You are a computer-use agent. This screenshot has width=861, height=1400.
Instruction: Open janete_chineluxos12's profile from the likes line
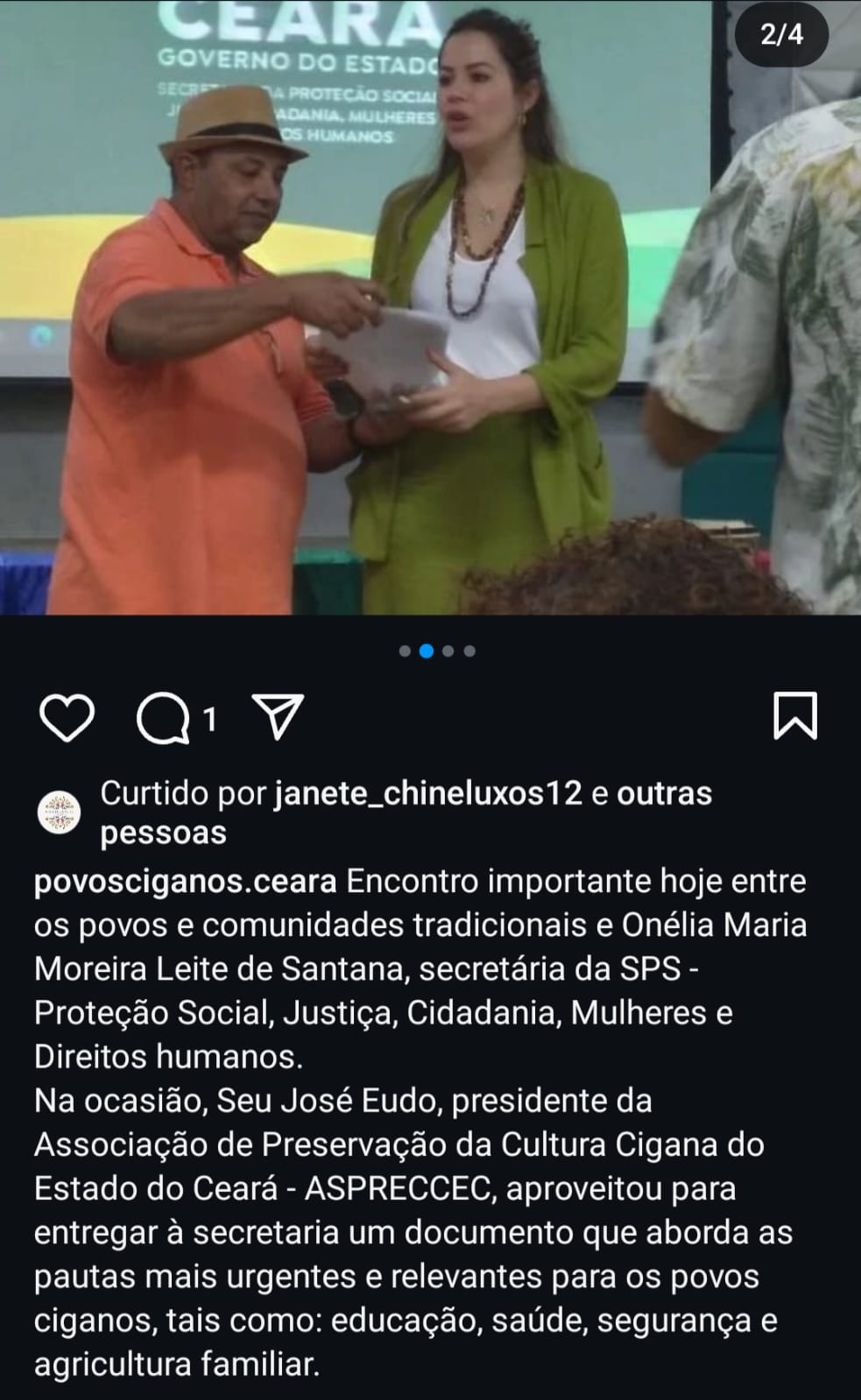(x=428, y=793)
